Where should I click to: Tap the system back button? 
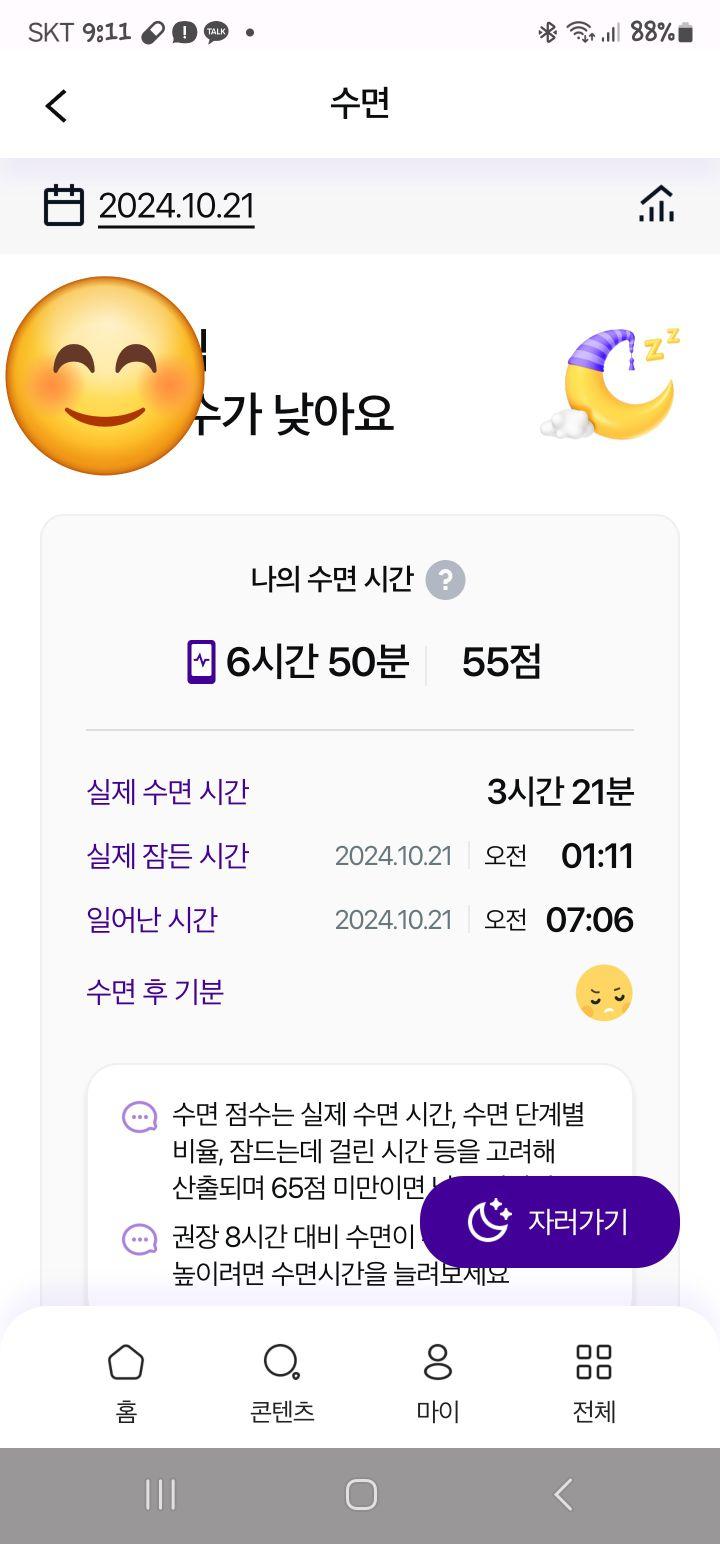563,1495
